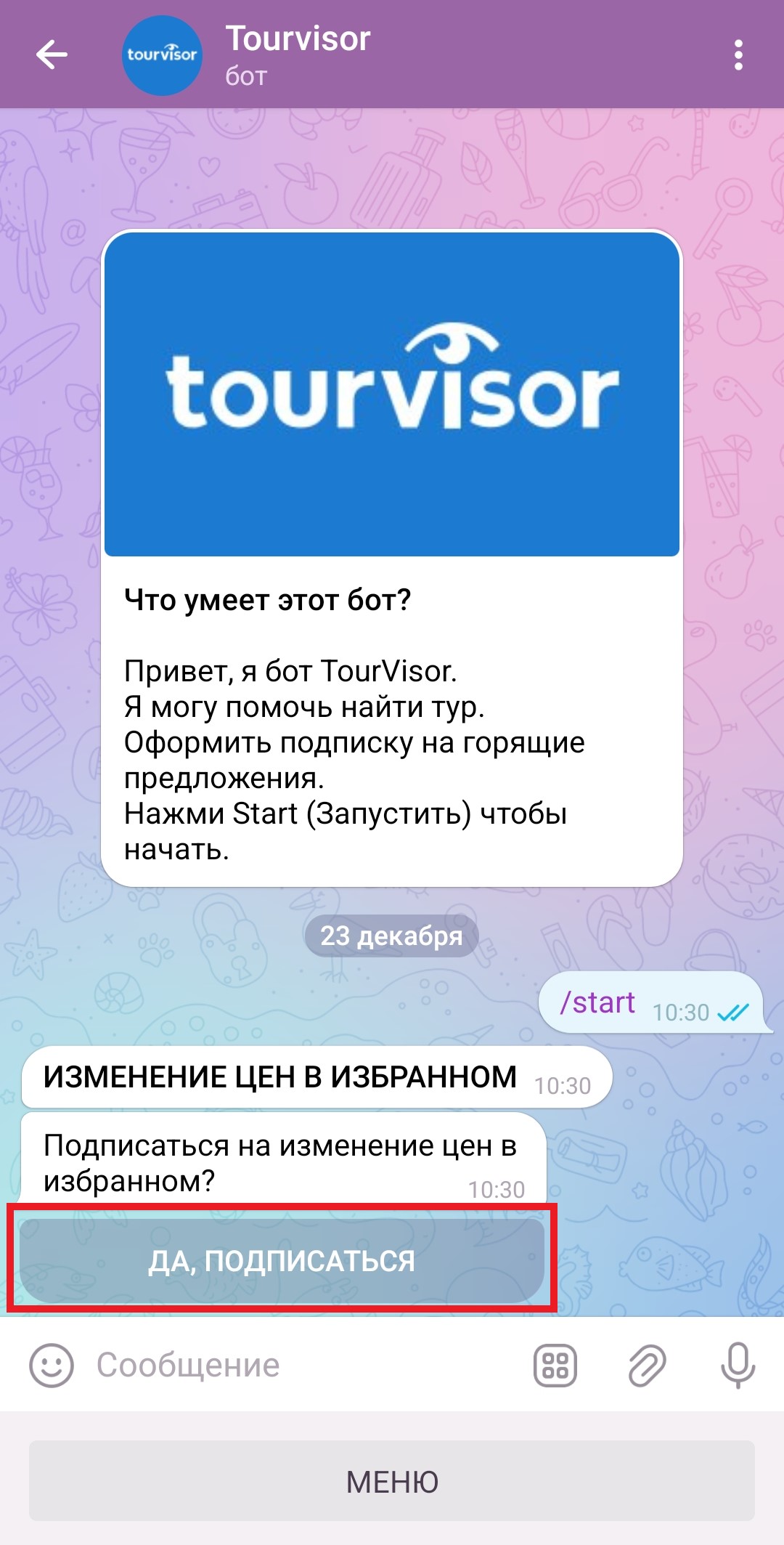This screenshot has width=784, height=1545.
Task: Tap the /start command in the message
Action: click(597, 1003)
